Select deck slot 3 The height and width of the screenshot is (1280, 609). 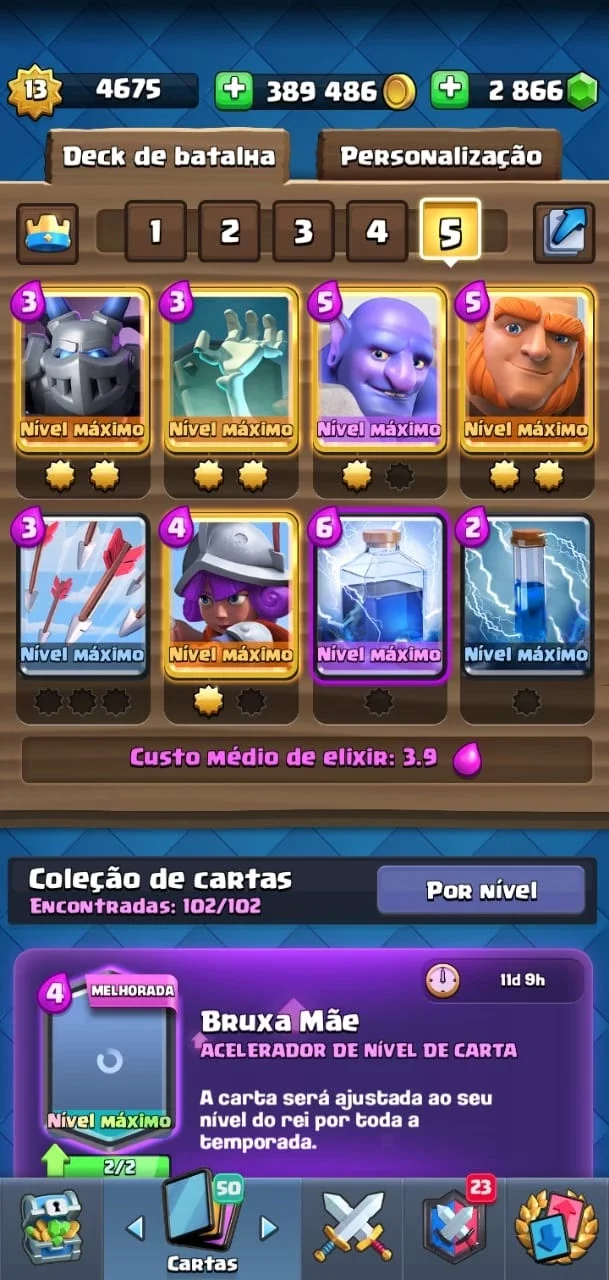pos(303,232)
